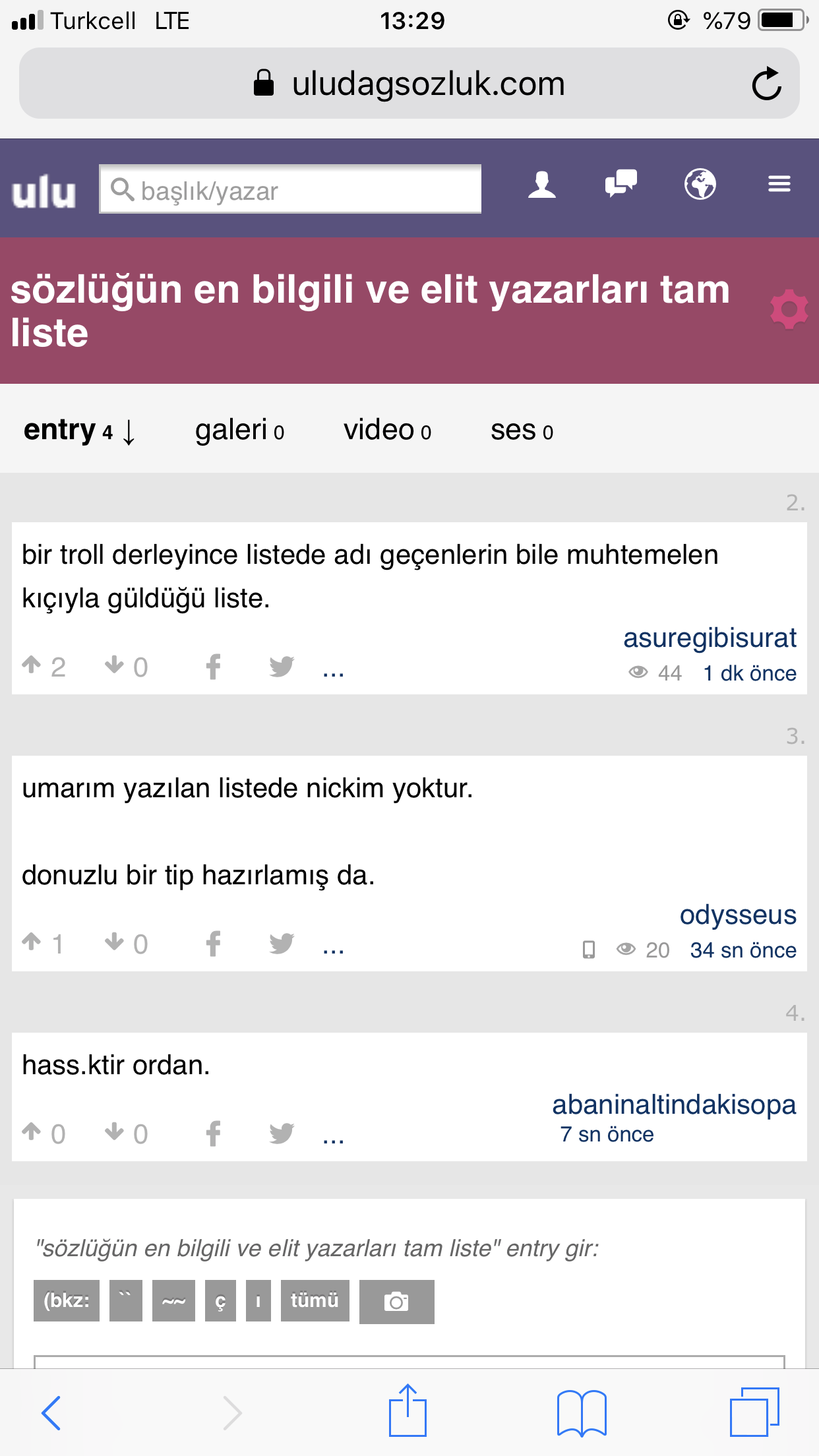The width and height of the screenshot is (819, 1456).
Task: Open the author profile abaninaltindakisopa
Action: click(x=674, y=1105)
